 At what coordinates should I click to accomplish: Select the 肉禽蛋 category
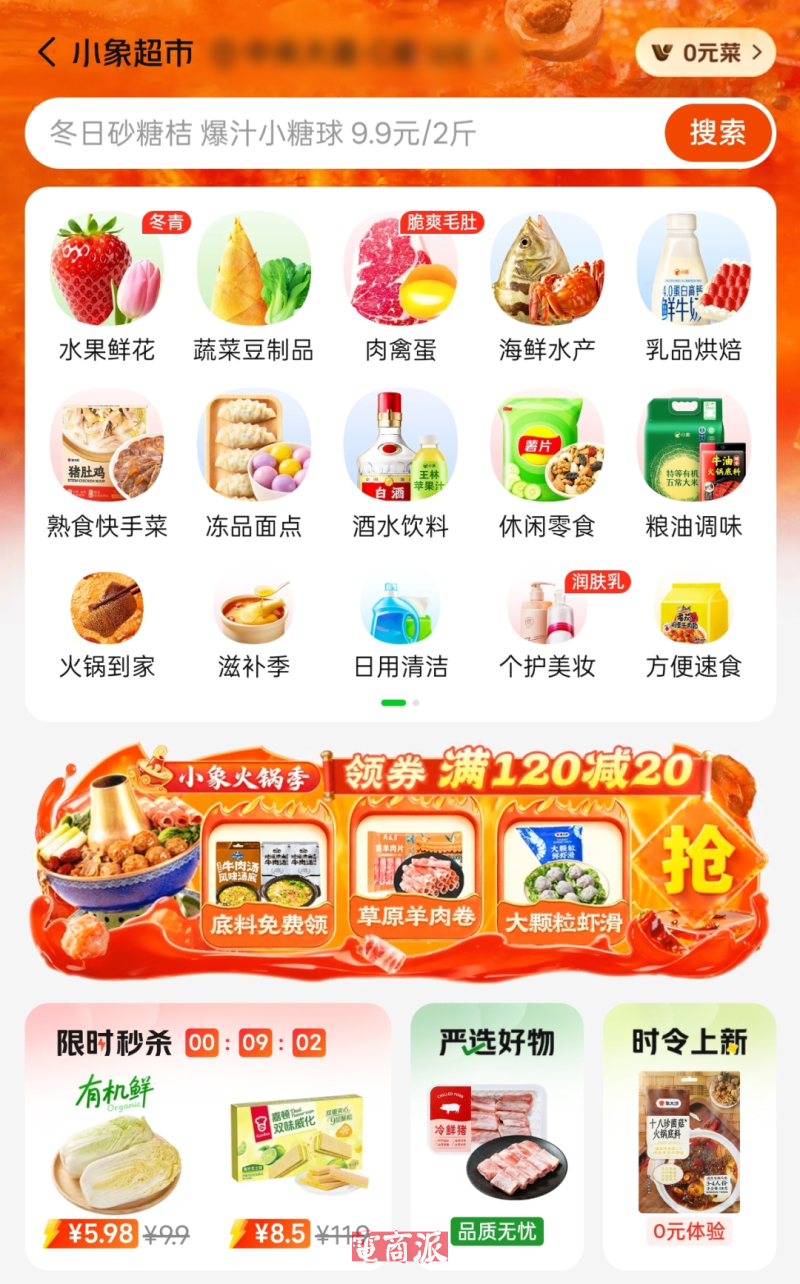coord(400,286)
